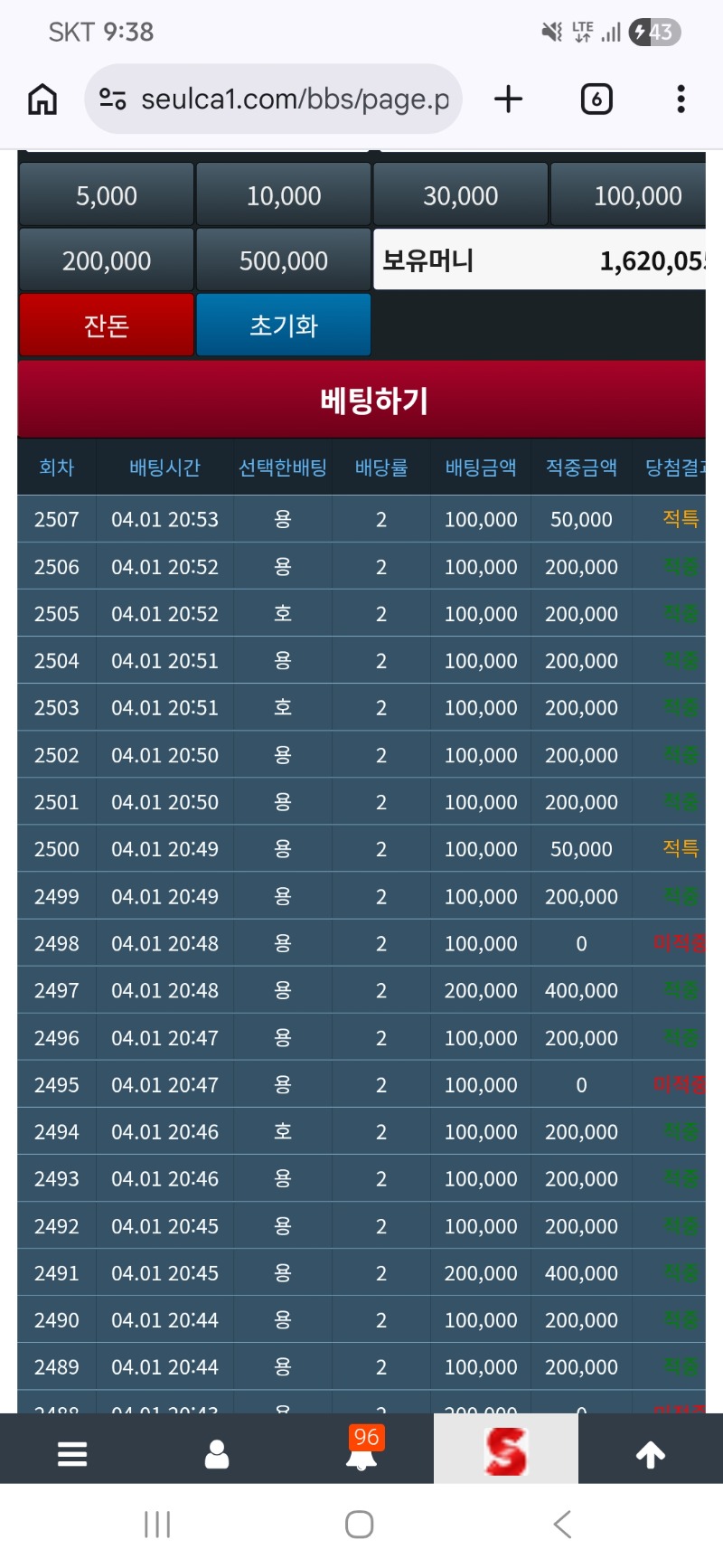Open a new browser tab
Screen dimensions: 723x1568
click(x=509, y=99)
